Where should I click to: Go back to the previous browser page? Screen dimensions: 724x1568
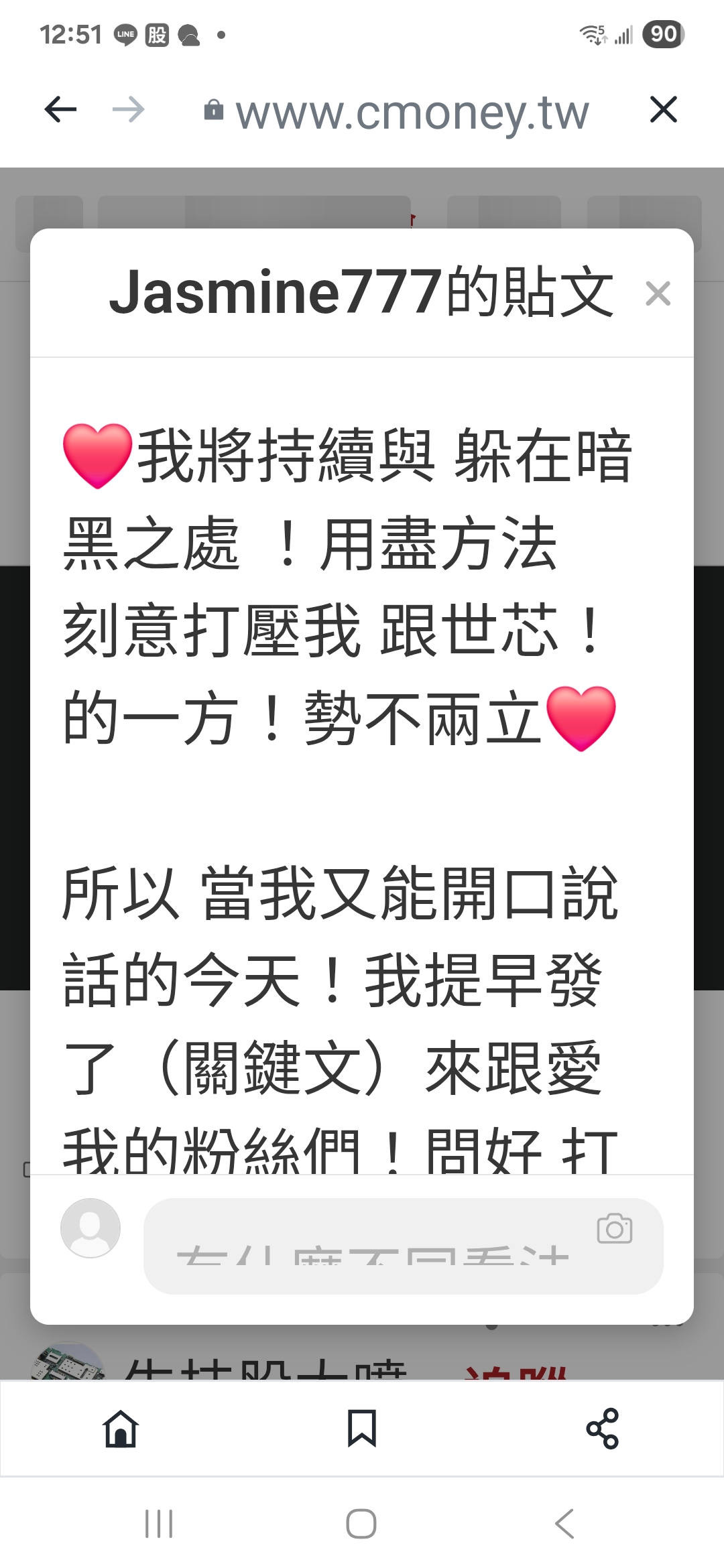point(60,110)
